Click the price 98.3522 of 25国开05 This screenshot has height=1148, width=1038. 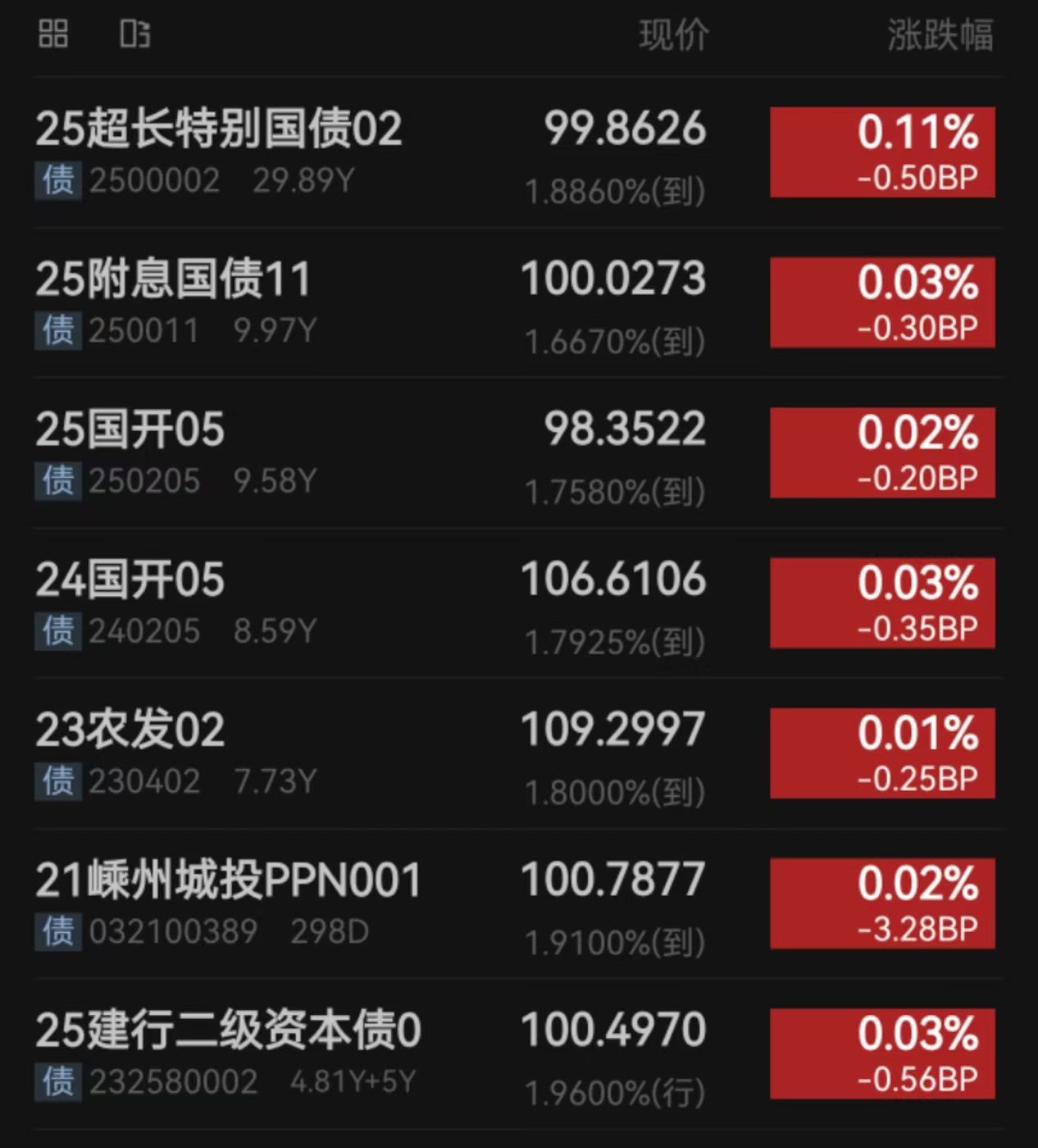point(624,427)
